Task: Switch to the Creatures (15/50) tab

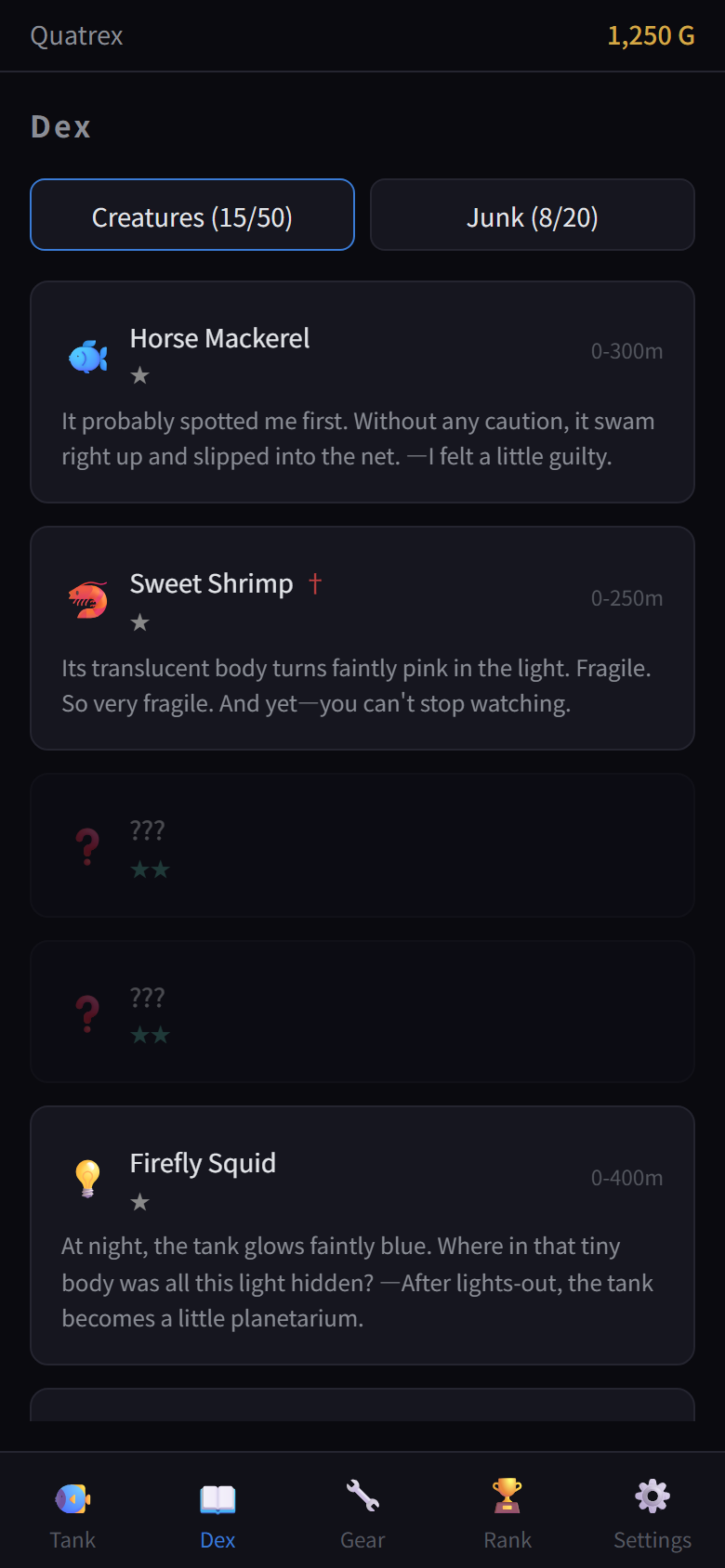Action: click(192, 216)
